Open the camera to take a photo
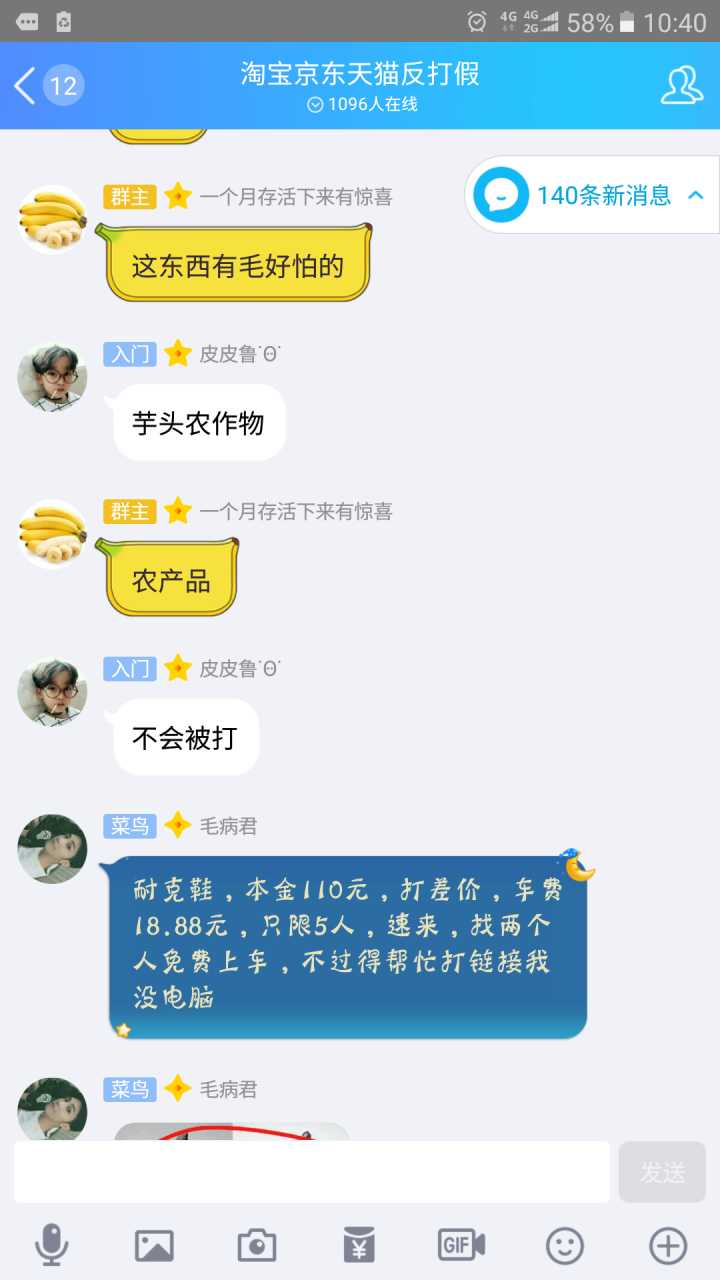The image size is (720, 1280). [257, 1245]
